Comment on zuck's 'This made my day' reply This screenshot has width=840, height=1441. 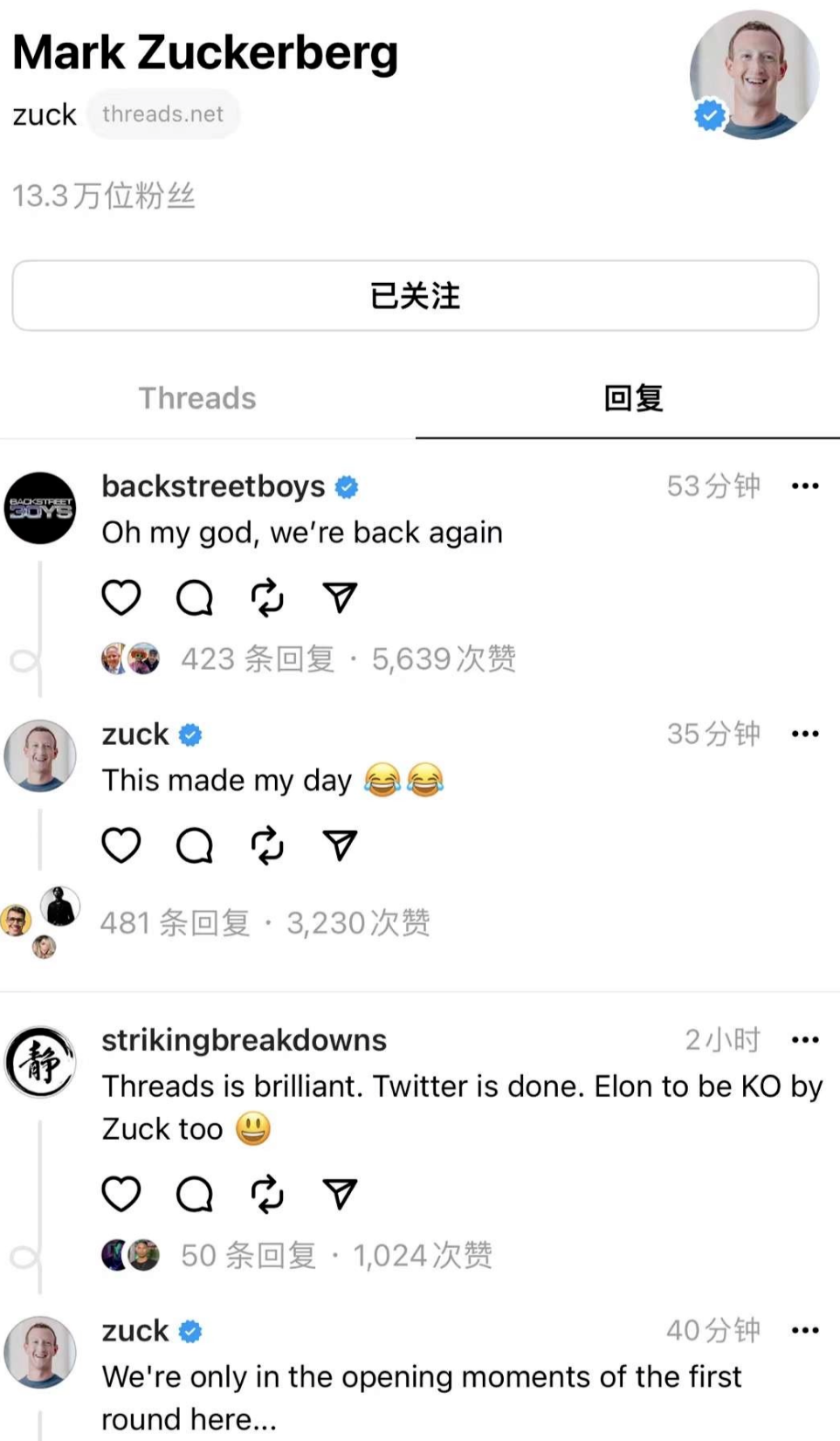194,845
